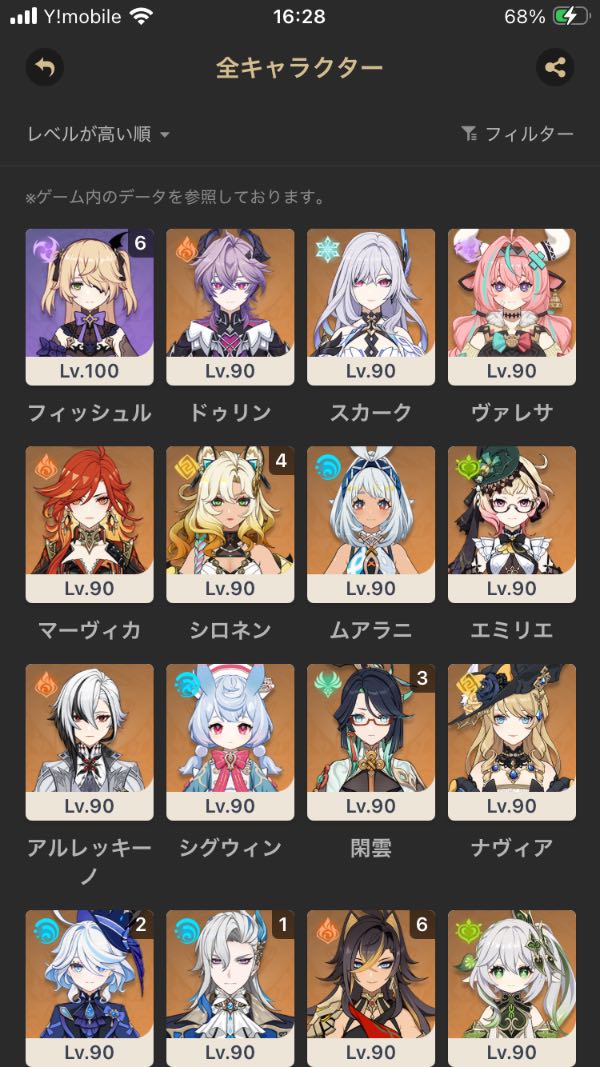Select the ナヴィア character tile
This screenshot has height=1067, width=600.
[x=512, y=742]
